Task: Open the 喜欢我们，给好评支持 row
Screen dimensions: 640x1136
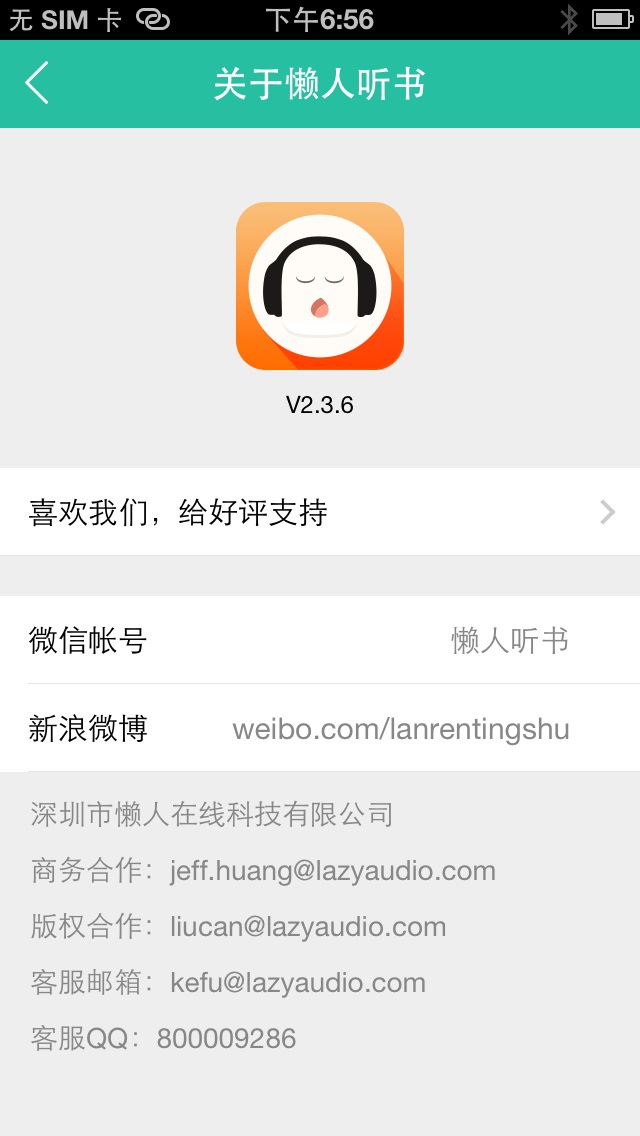Action: click(320, 513)
